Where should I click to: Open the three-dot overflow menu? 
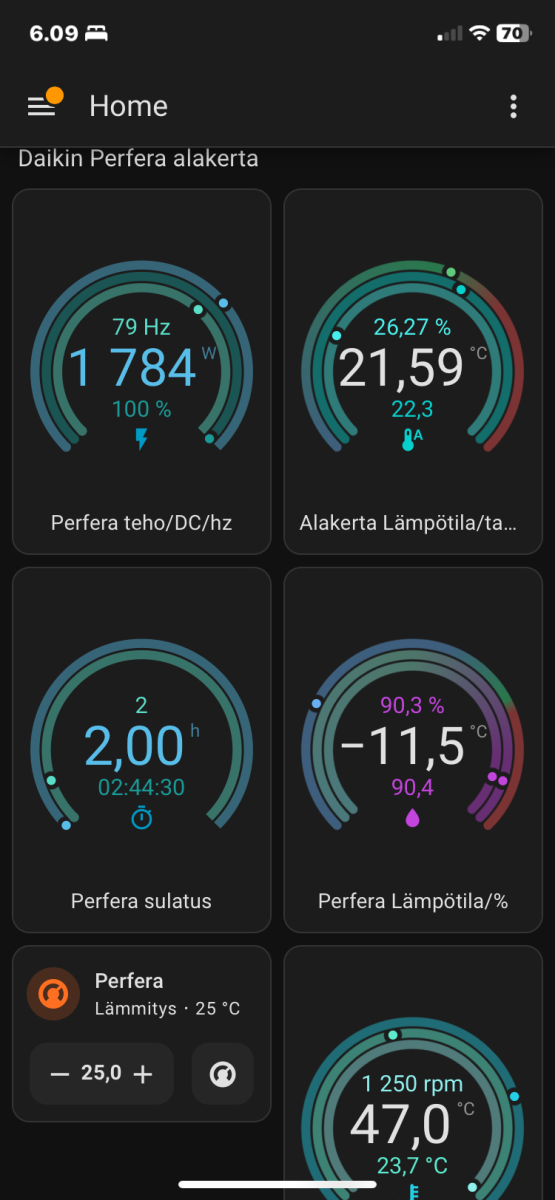pyautogui.click(x=513, y=106)
